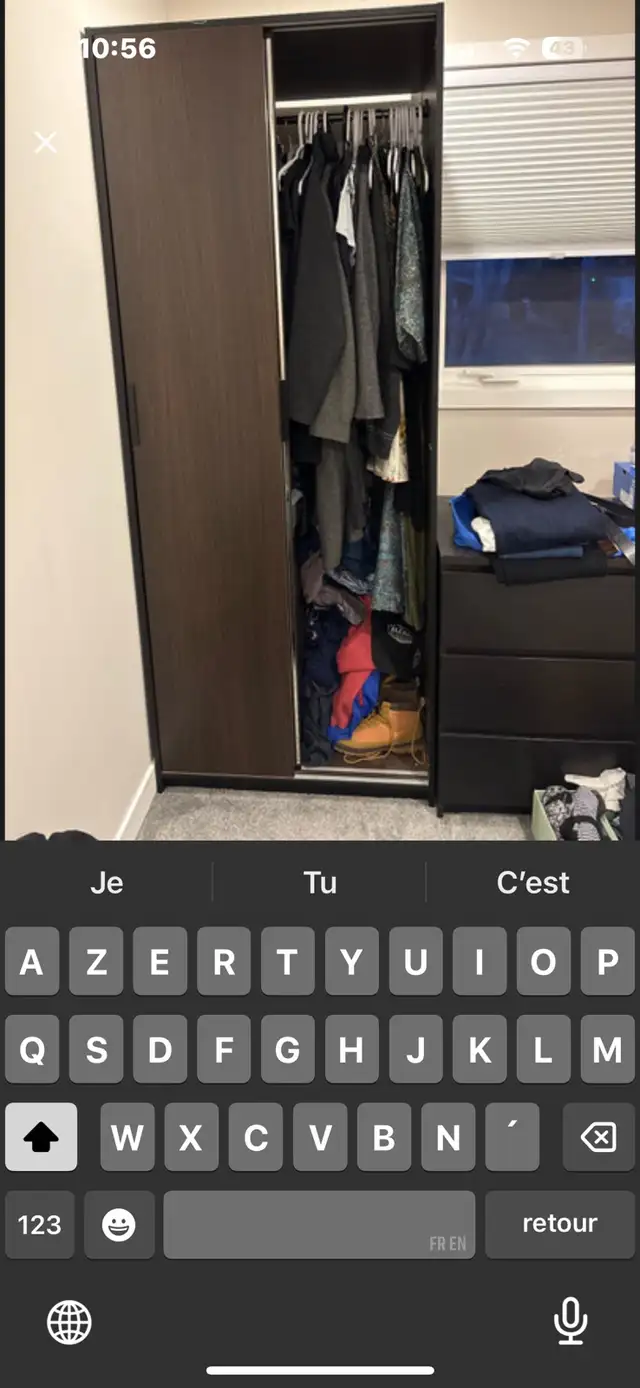640x1388 pixels.
Task: Insert the "Tu" suggestion
Action: click(x=319, y=882)
